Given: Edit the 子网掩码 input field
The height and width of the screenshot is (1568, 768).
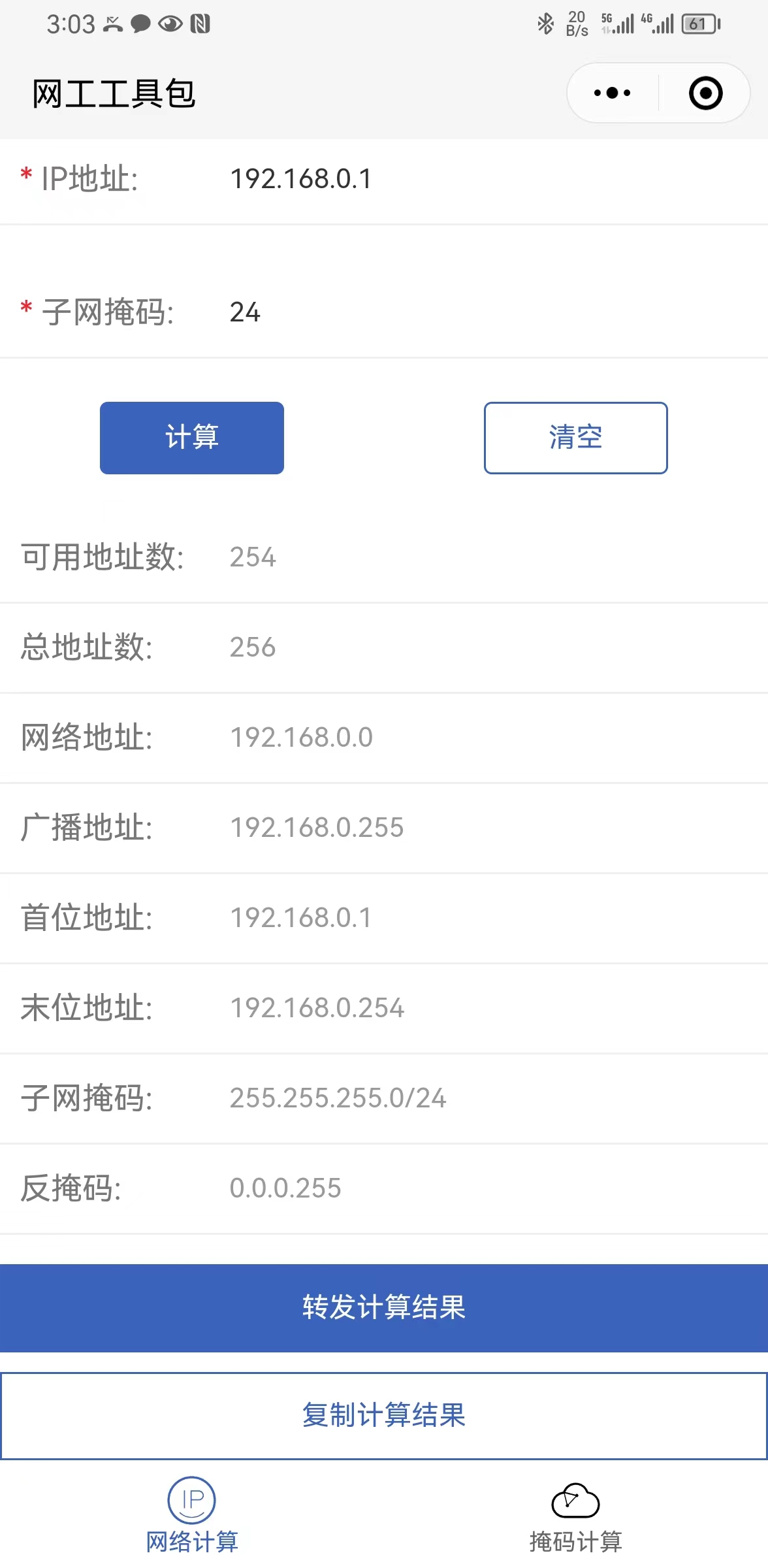Looking at the screenshot, I should coord(496,312).
